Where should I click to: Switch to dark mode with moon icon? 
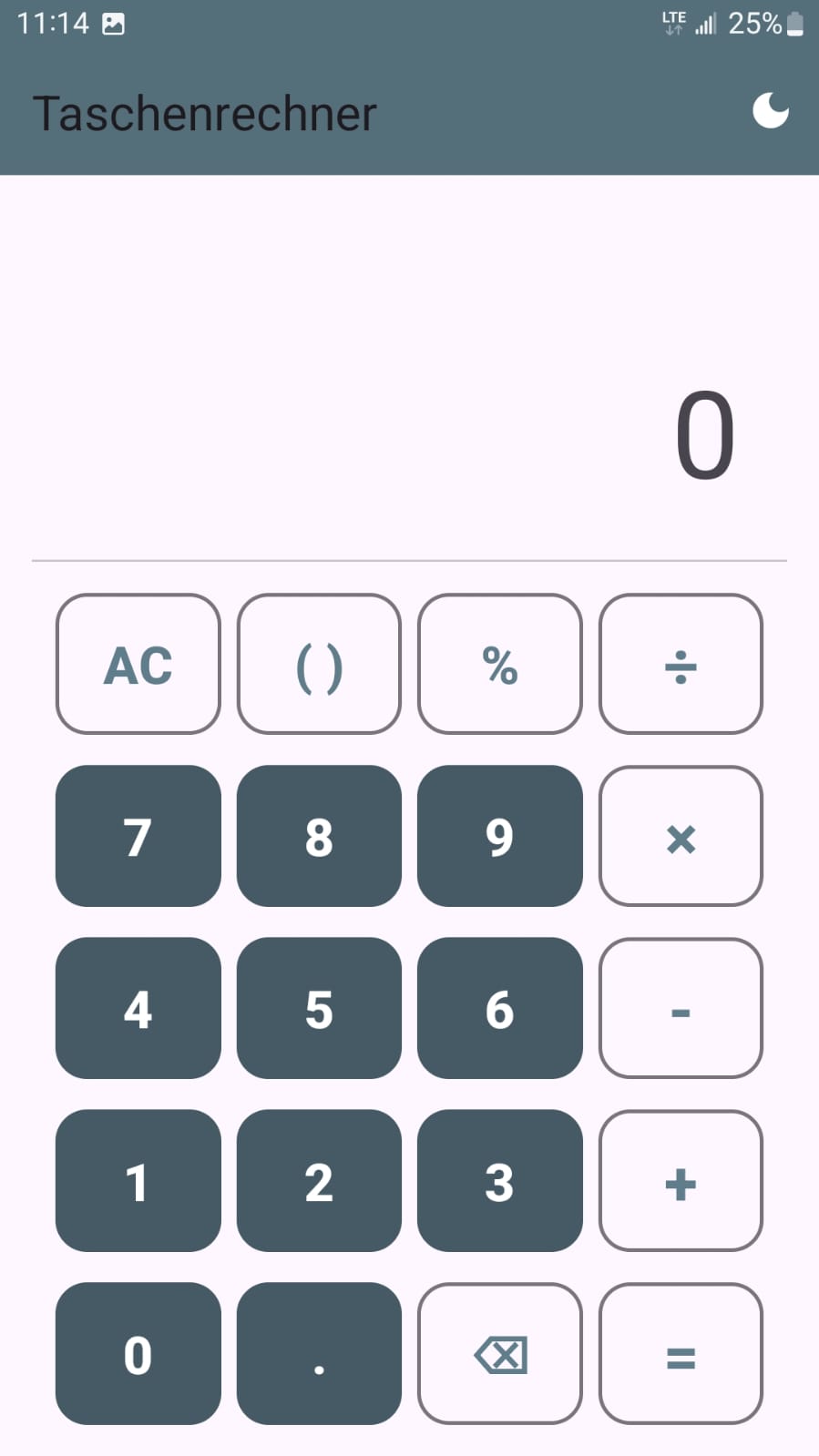click(770, 111)
